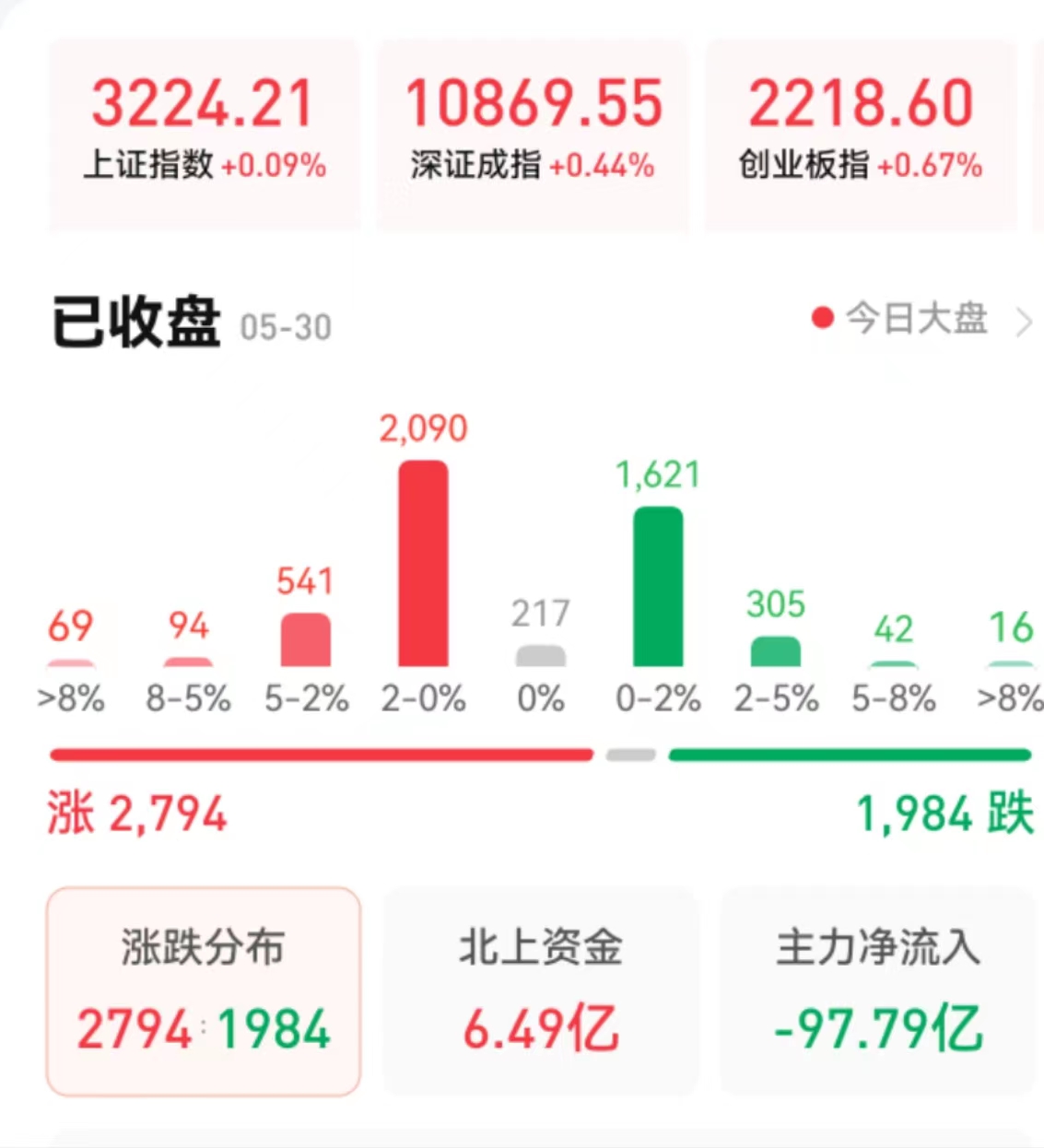This screenshot has height=1148, width=1044.
Task: Switch to the 北上资金 tab
Action: pyautogui.click(x=541, y=990)
